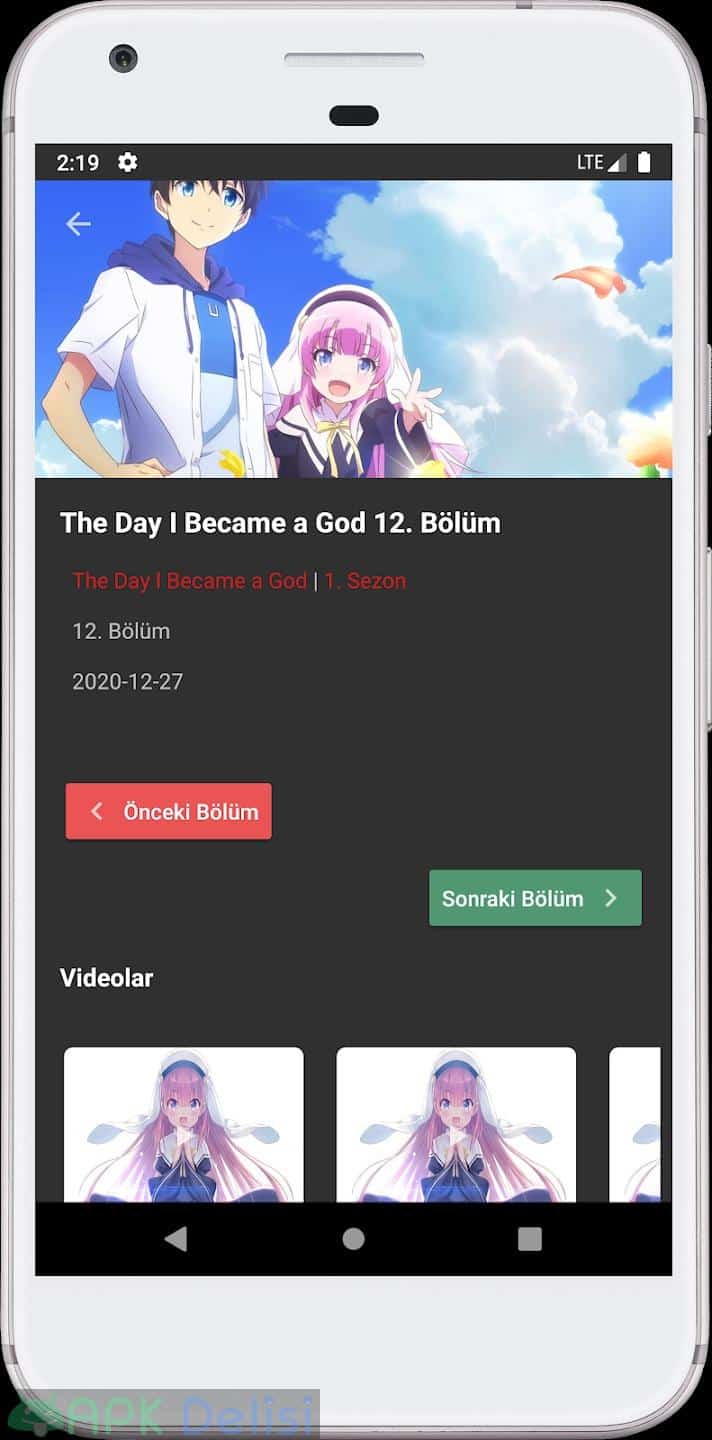Open The Day I Became a God series link
Screen dimensions: 712x1440
coord(189,581)
